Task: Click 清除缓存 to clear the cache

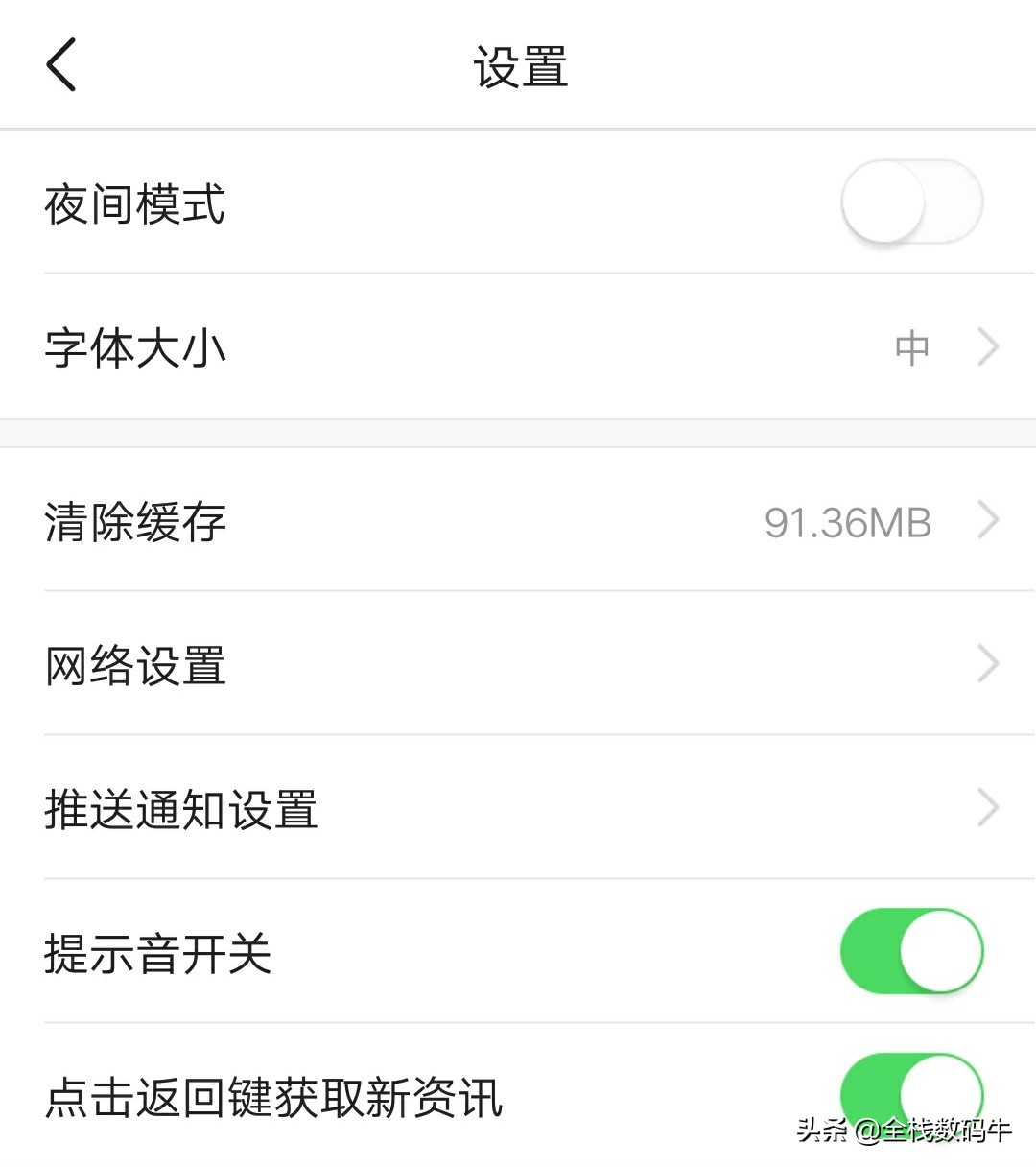Action: 134,521
